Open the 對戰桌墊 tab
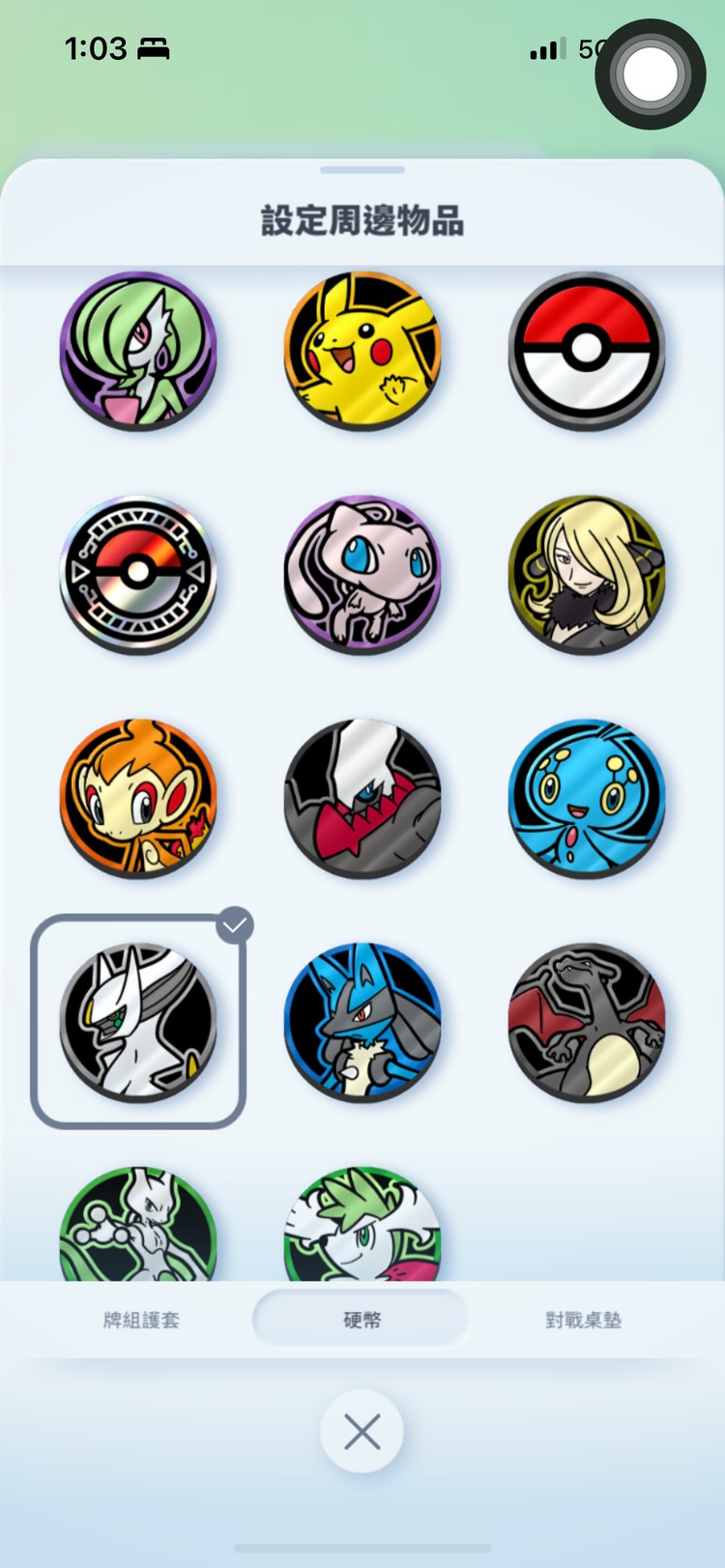Screen dimensions: 725x1568 [x=583, y=1320]
